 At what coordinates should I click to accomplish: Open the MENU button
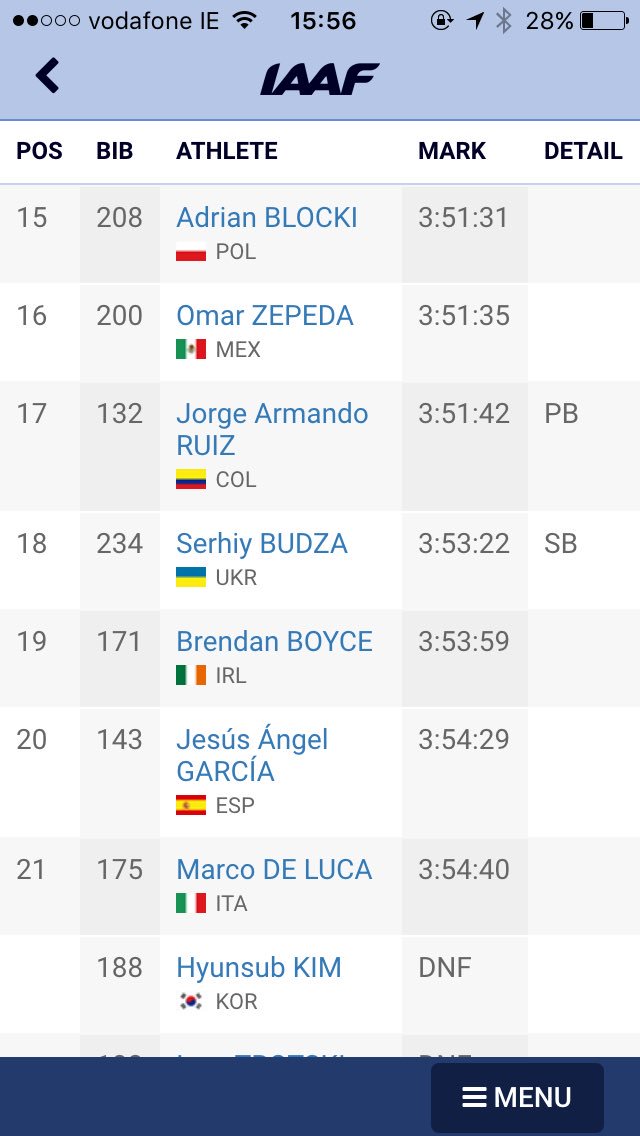pyautogui.click(x=517, y=1098)
